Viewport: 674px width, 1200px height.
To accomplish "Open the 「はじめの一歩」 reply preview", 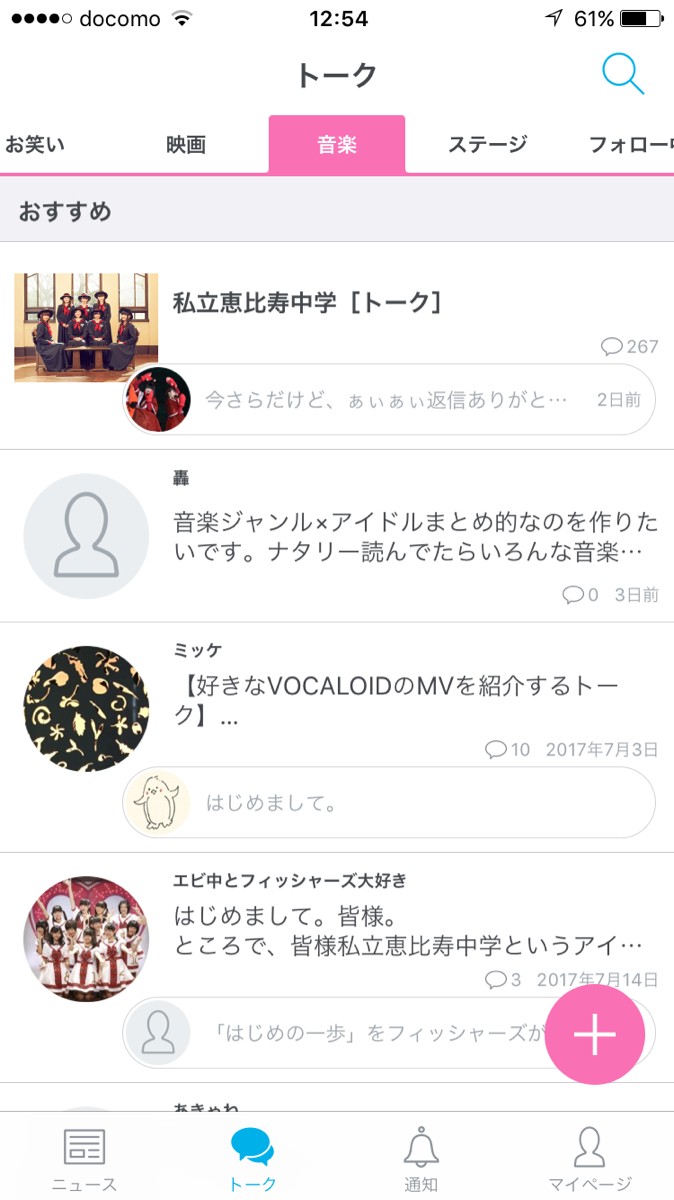I will (x=350, y=1032).
